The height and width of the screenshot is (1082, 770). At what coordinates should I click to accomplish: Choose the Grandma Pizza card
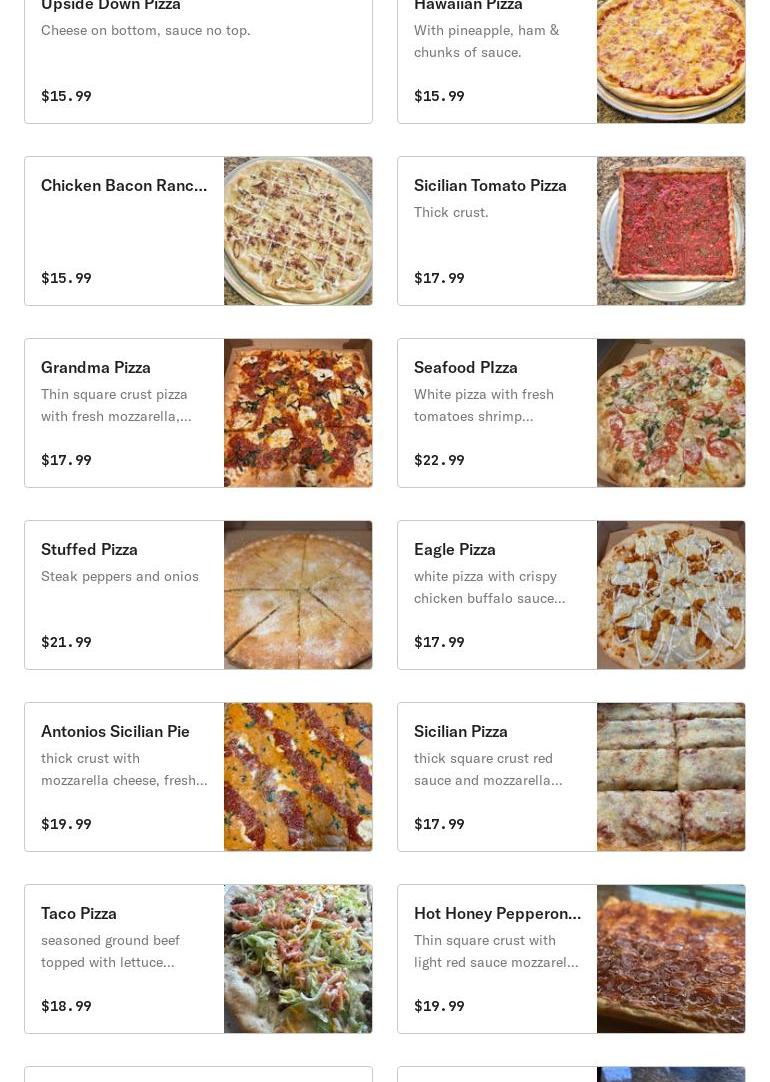[198, 413]
